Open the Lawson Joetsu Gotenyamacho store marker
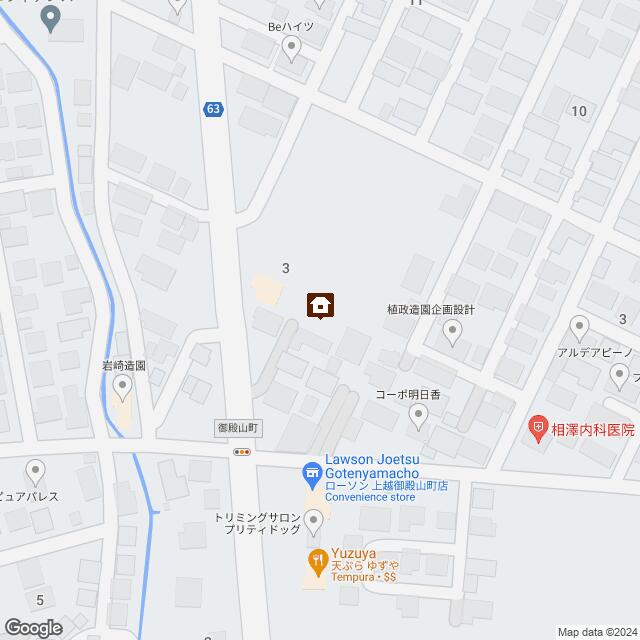 coord(312,471)
